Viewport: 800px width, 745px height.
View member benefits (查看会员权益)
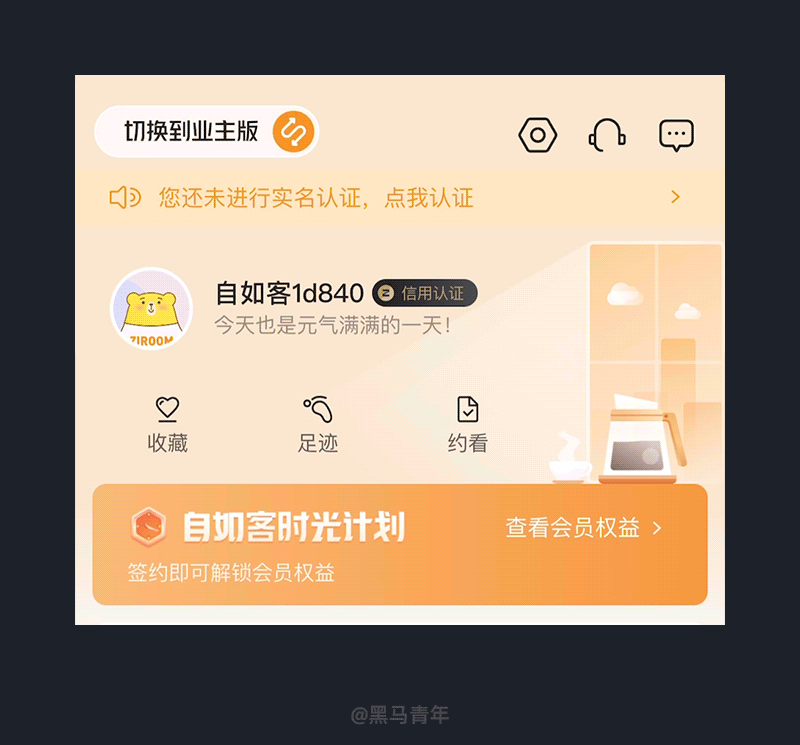point(583,528)
